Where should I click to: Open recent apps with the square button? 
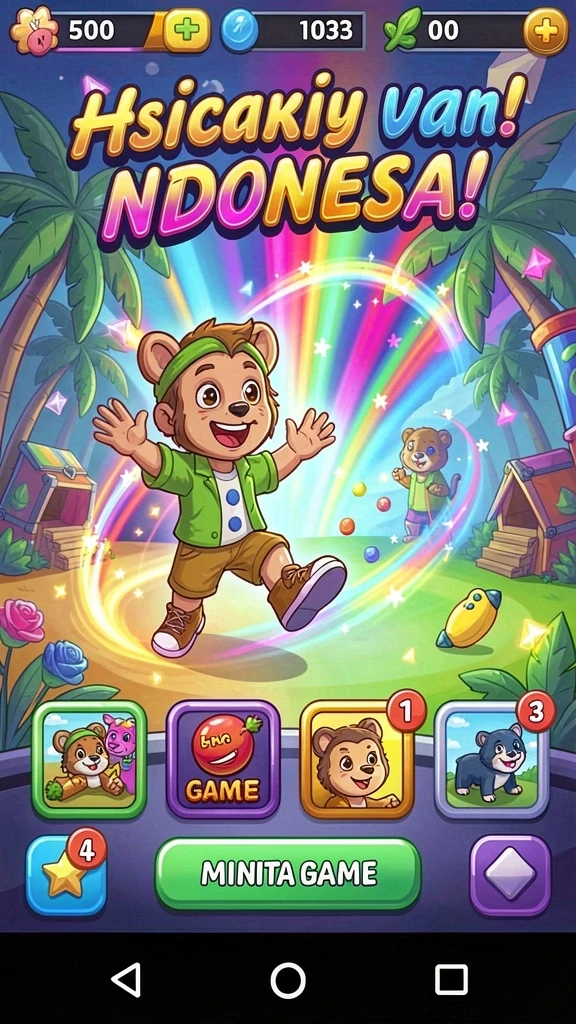coord(452,980)
